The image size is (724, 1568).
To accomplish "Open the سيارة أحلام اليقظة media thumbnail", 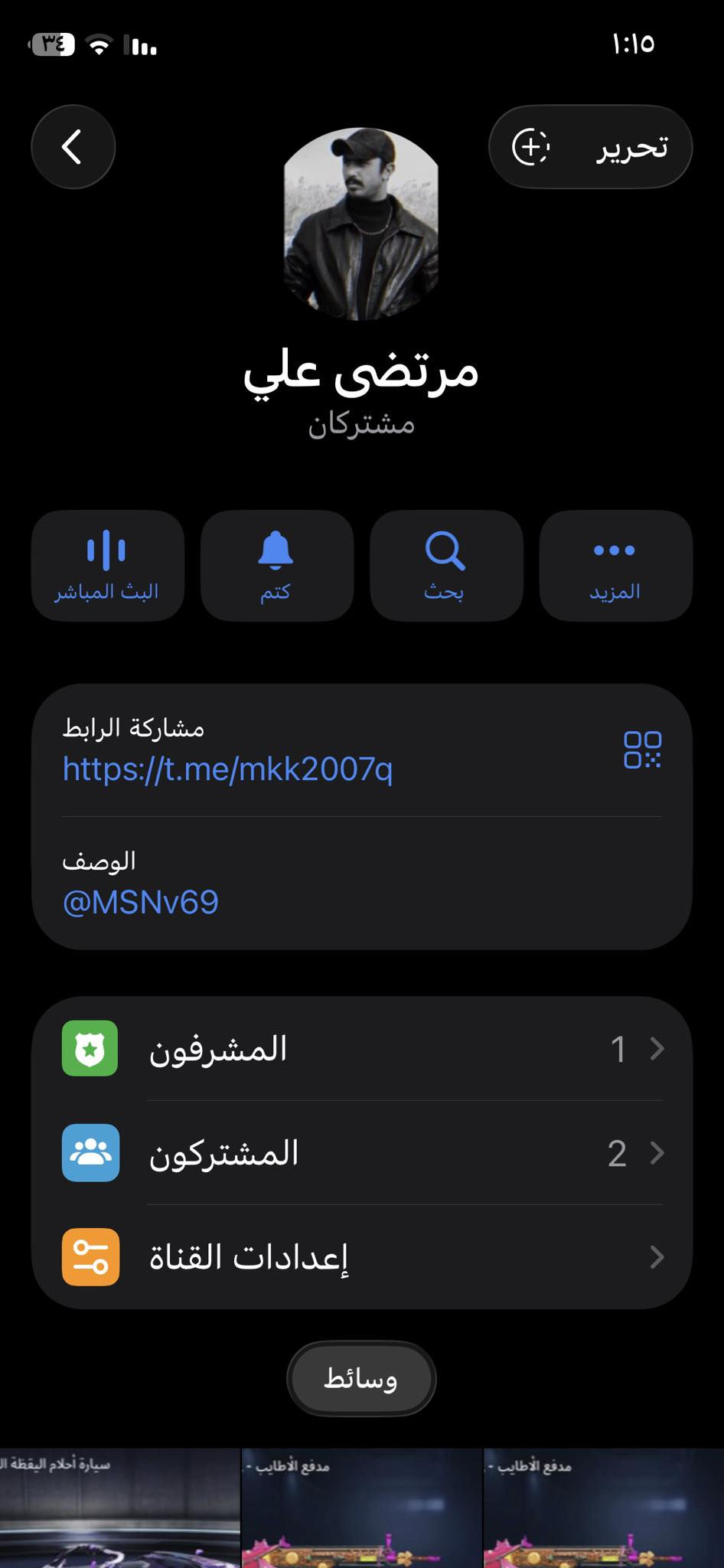I will coord(119,1508).
